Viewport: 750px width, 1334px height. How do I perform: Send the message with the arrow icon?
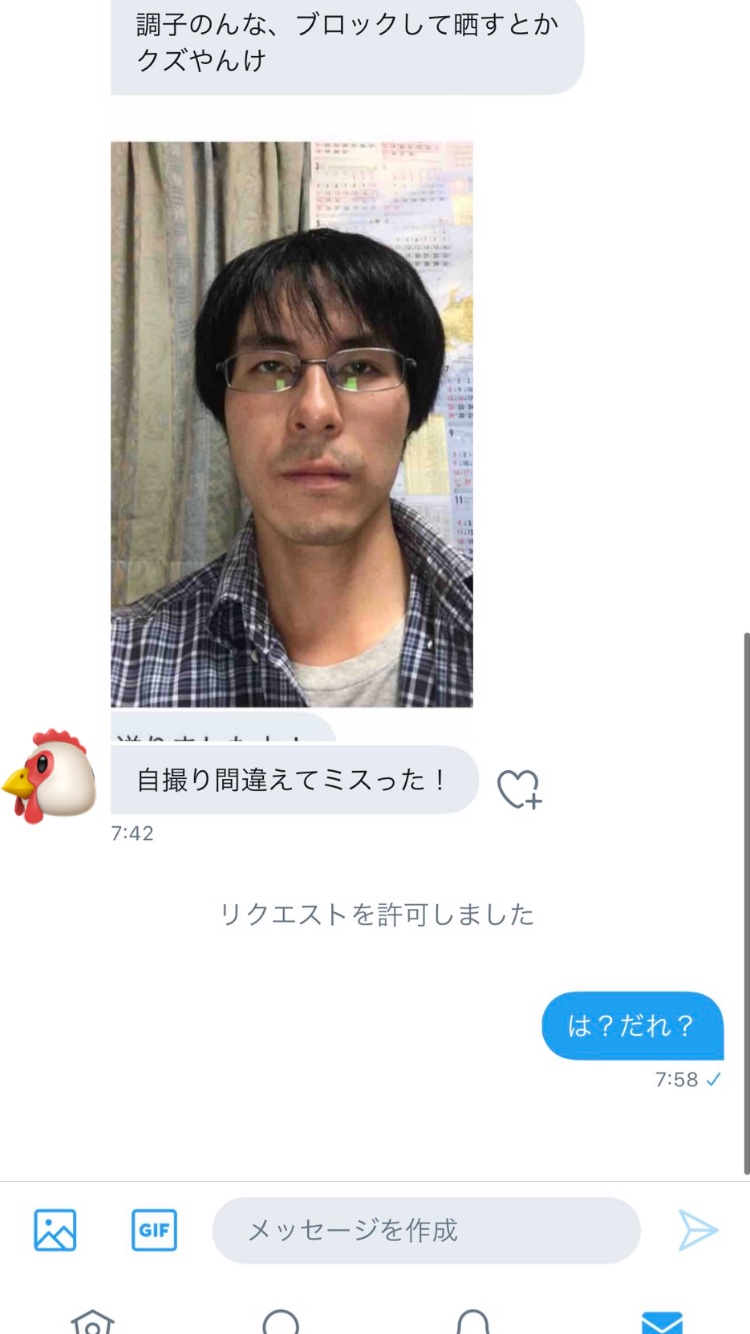[x=697, y=1230]
